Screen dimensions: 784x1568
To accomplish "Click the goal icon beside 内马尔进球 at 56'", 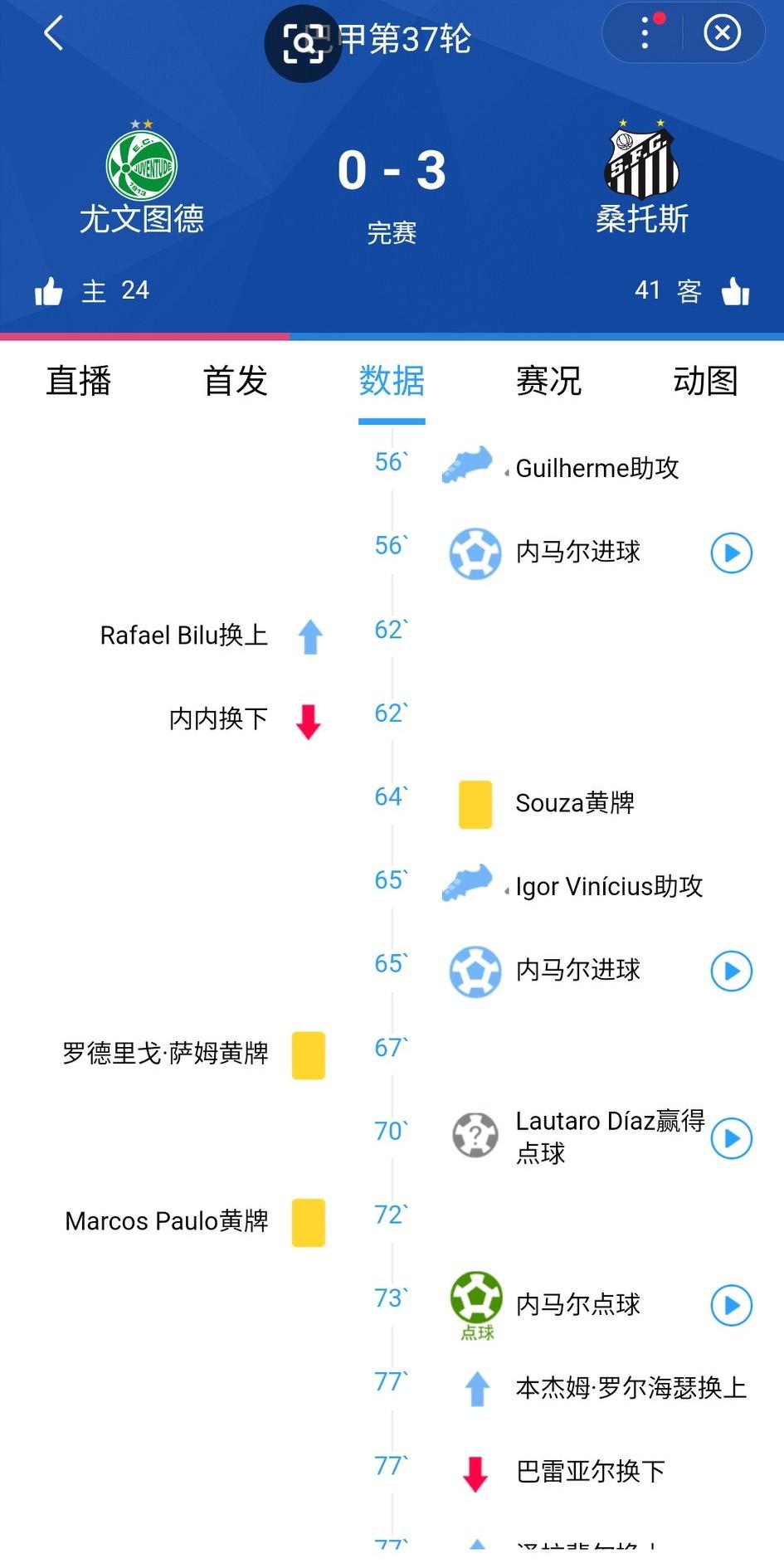I will 475,553.
